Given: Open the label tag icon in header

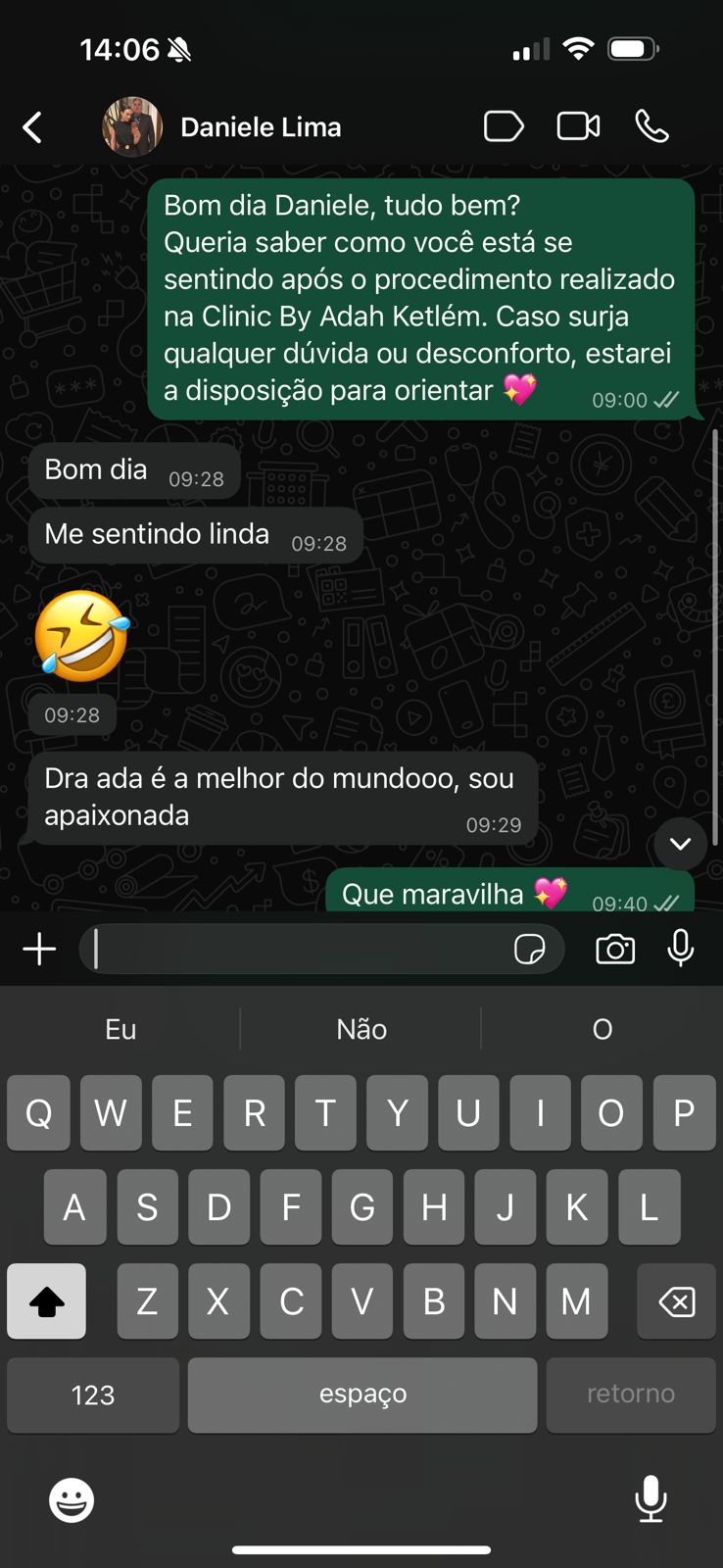Looking at the screenshot, I should [504, 126].
